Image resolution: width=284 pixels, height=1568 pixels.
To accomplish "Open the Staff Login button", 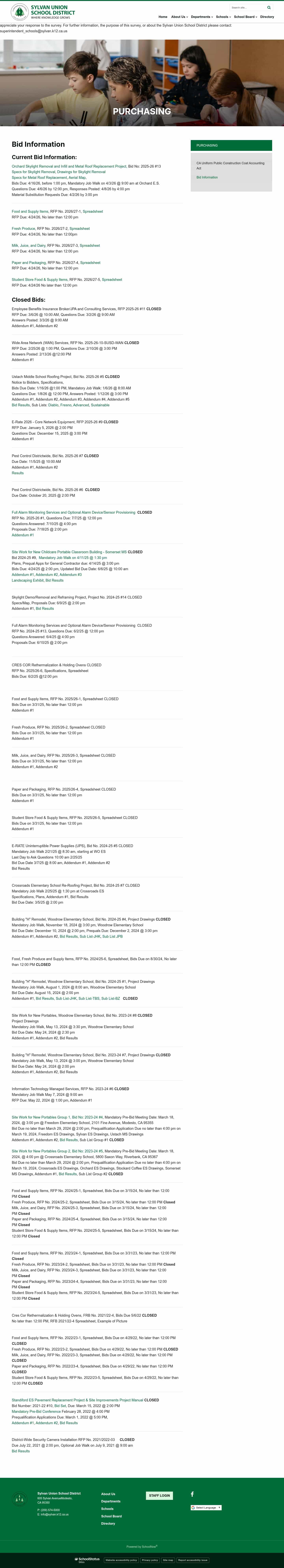I will [160, 1496].
